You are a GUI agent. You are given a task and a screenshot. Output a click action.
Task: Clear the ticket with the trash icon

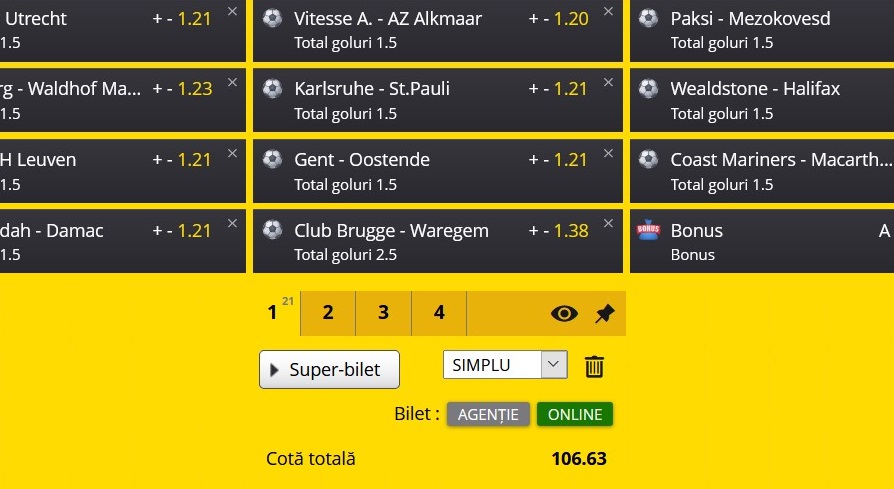pos(594,366)
